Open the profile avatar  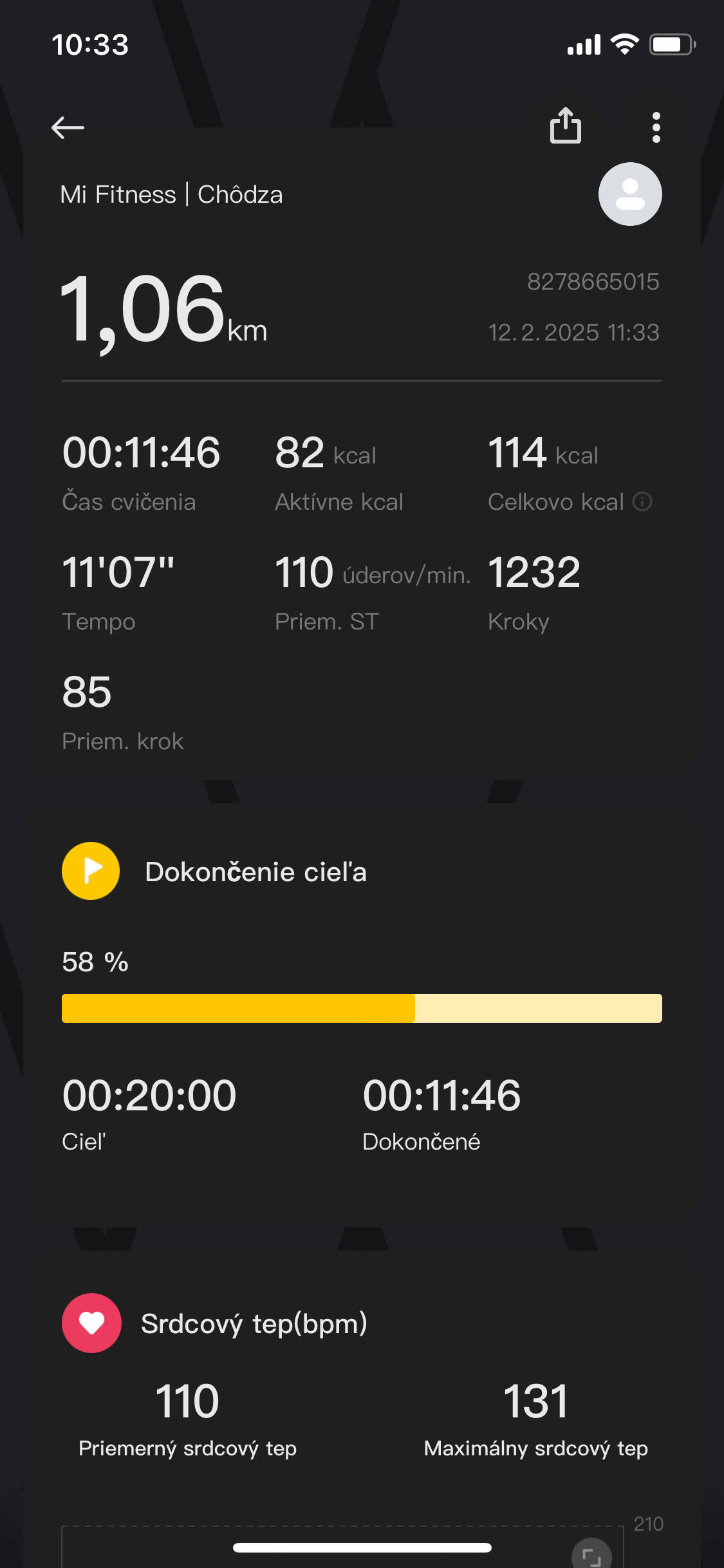point(629,194)
